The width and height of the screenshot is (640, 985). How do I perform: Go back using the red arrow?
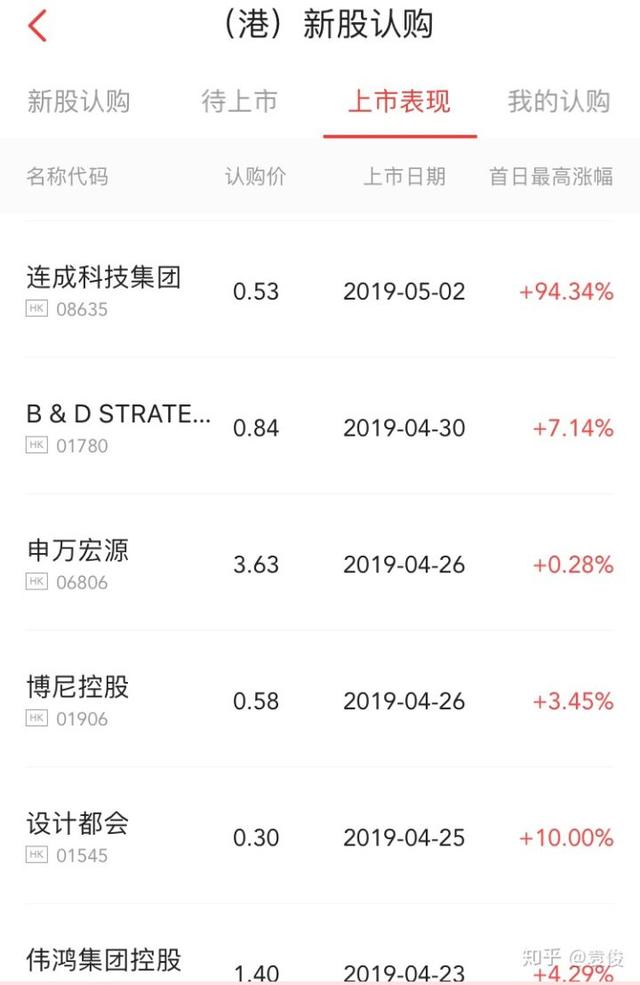click(38, 26)
